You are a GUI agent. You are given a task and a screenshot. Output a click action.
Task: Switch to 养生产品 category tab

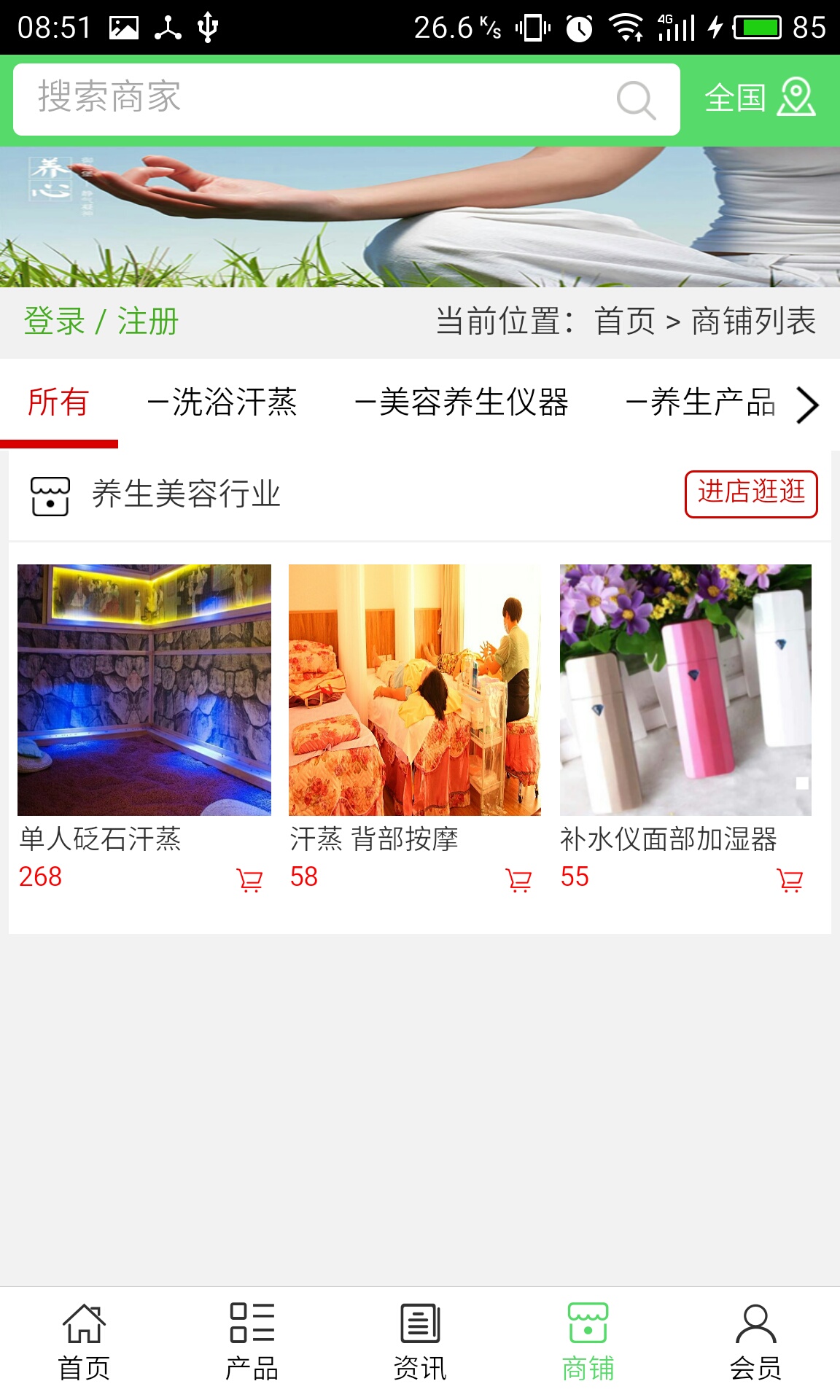click(700, 402)
